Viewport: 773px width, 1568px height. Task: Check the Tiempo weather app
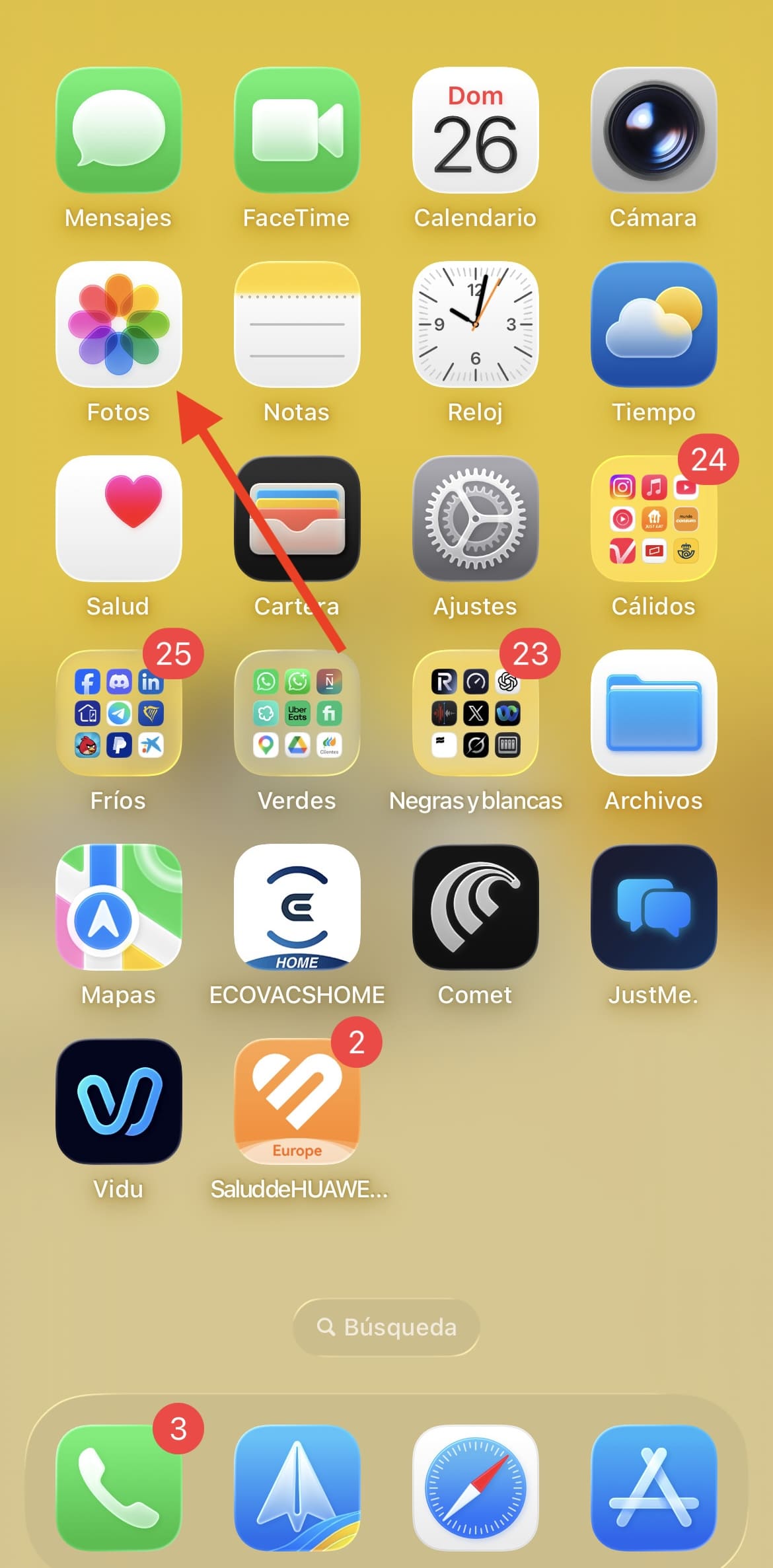(x=653, y=324)
